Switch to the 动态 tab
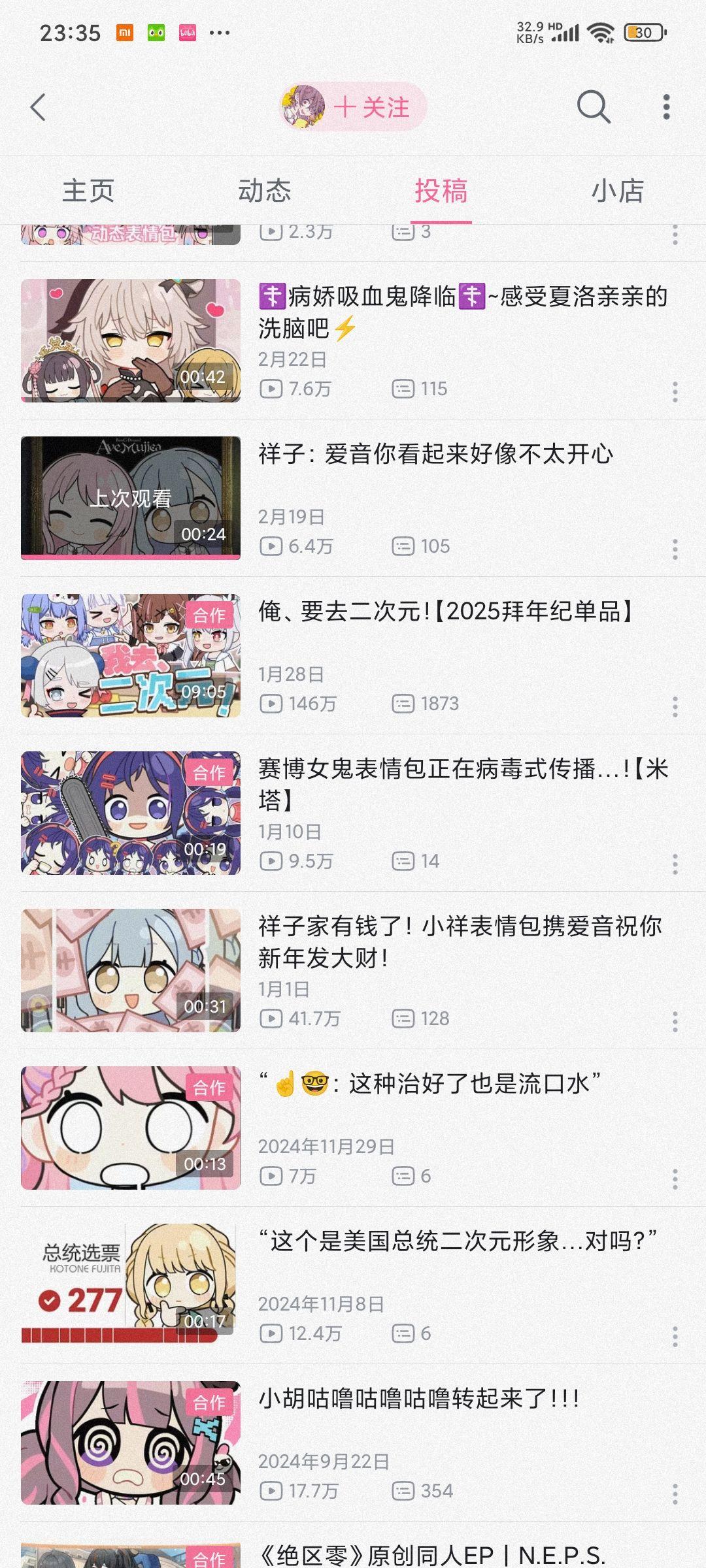Image resolution: width=706 pixels, height=1568 pixels. pos(265,191)
